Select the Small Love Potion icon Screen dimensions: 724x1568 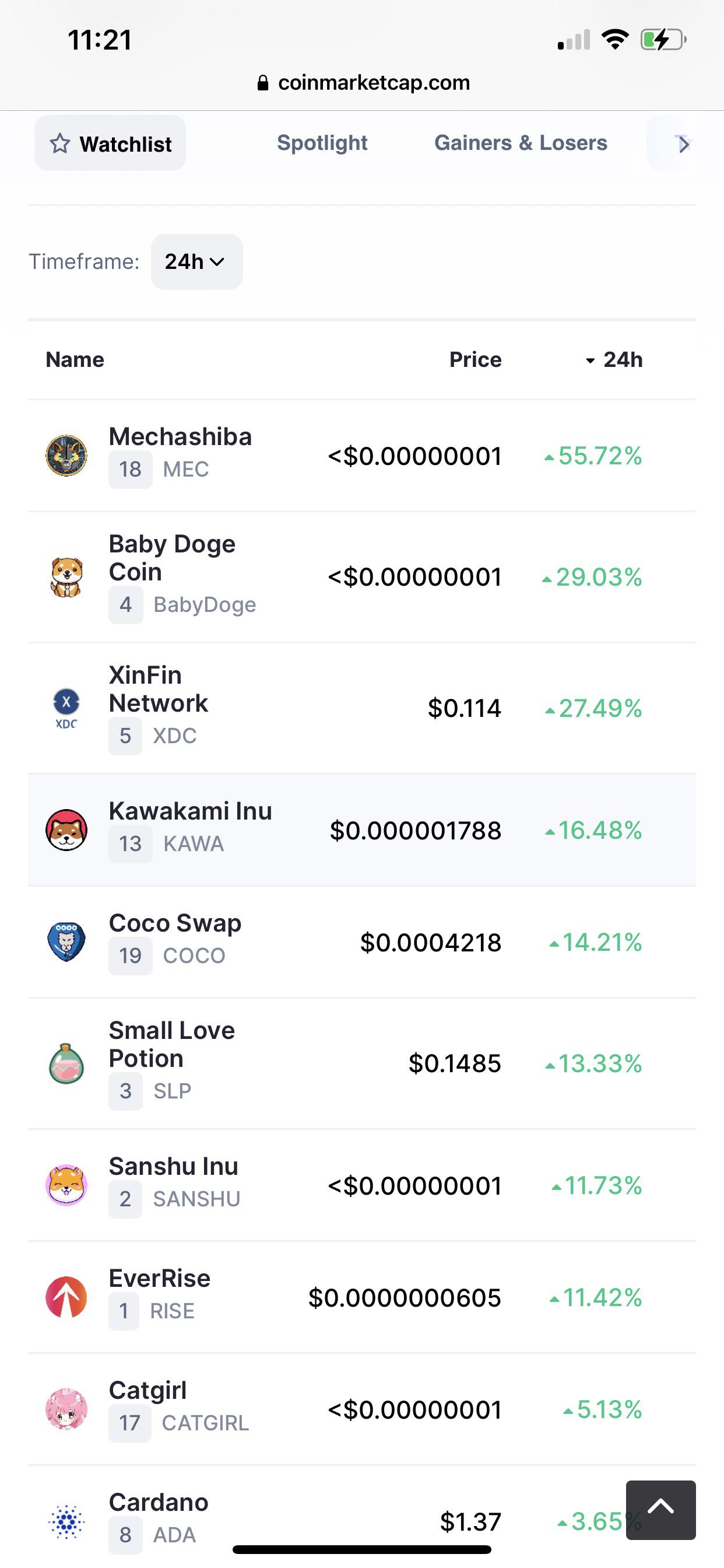coord(66,1064)
